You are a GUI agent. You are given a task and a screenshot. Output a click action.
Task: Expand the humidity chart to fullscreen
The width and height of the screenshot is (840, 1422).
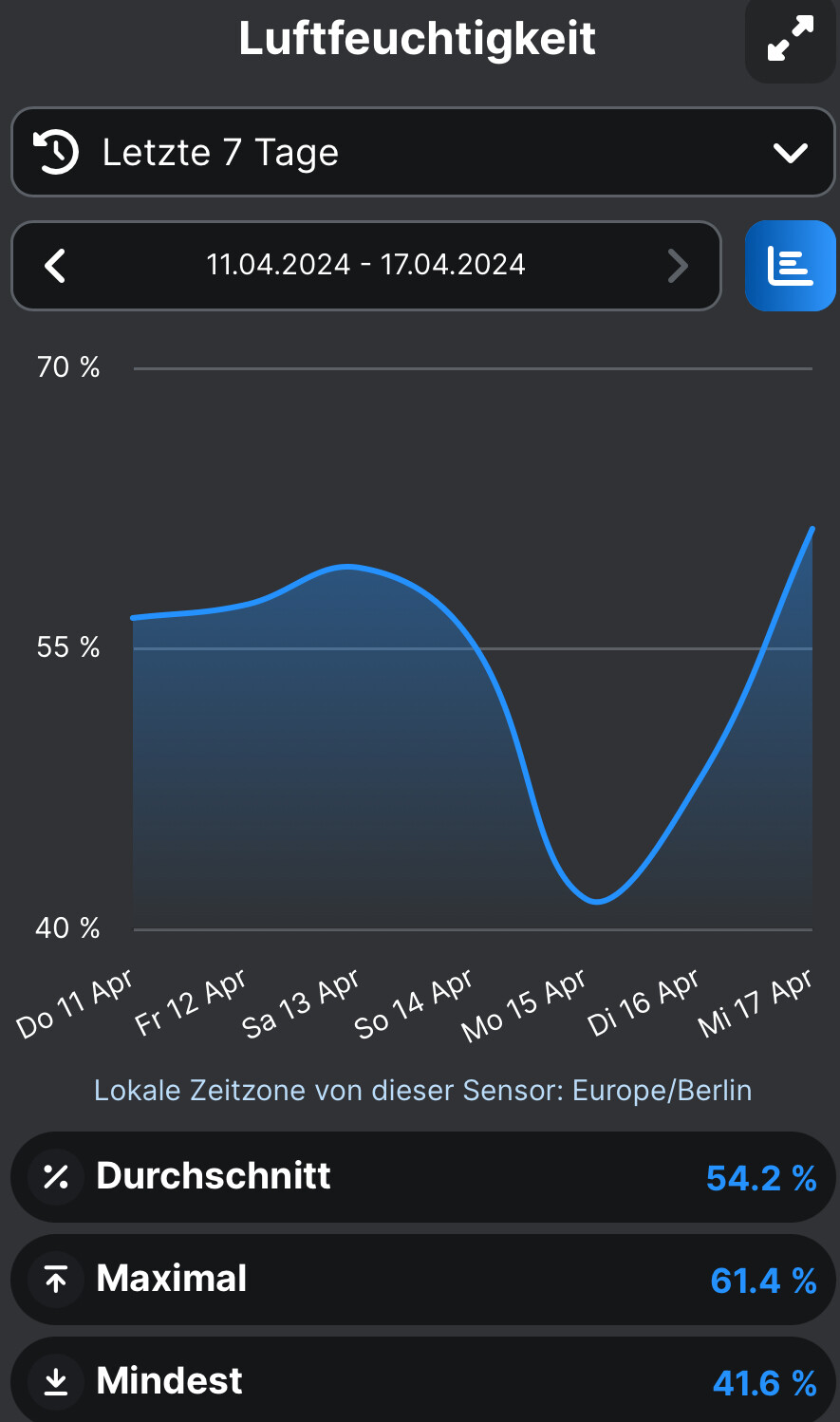[x=790, y=40]
